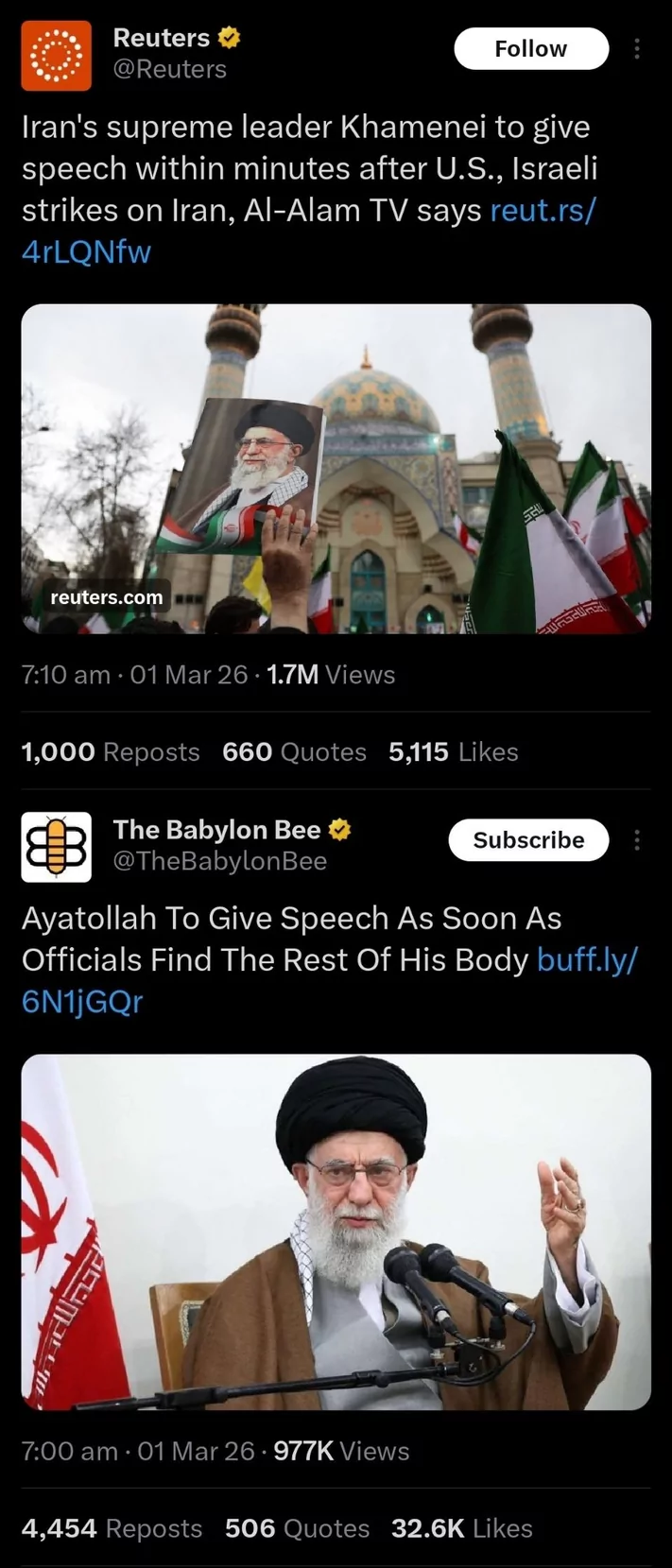View reposts of the Reuters post

pos(110,752)
